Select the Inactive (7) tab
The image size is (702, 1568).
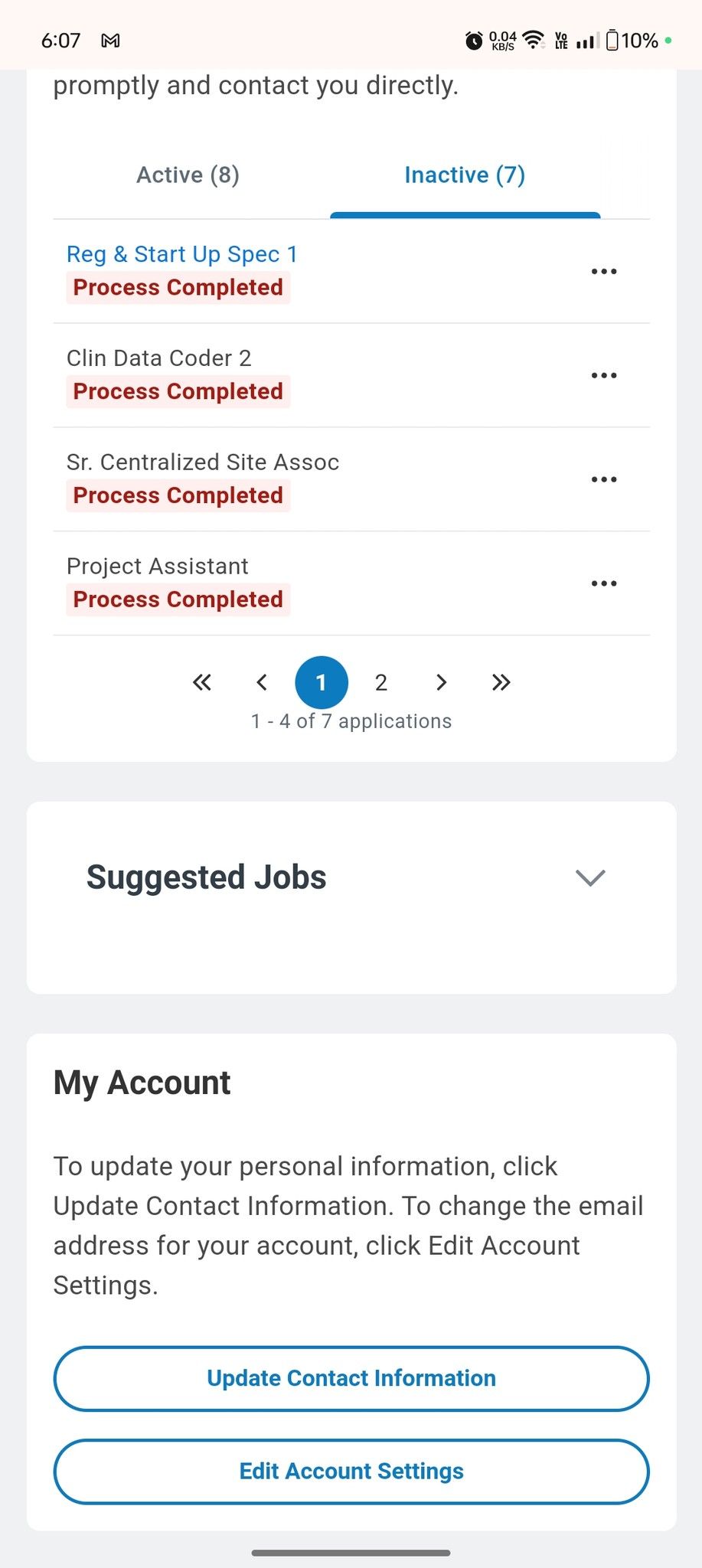(465, 175)
